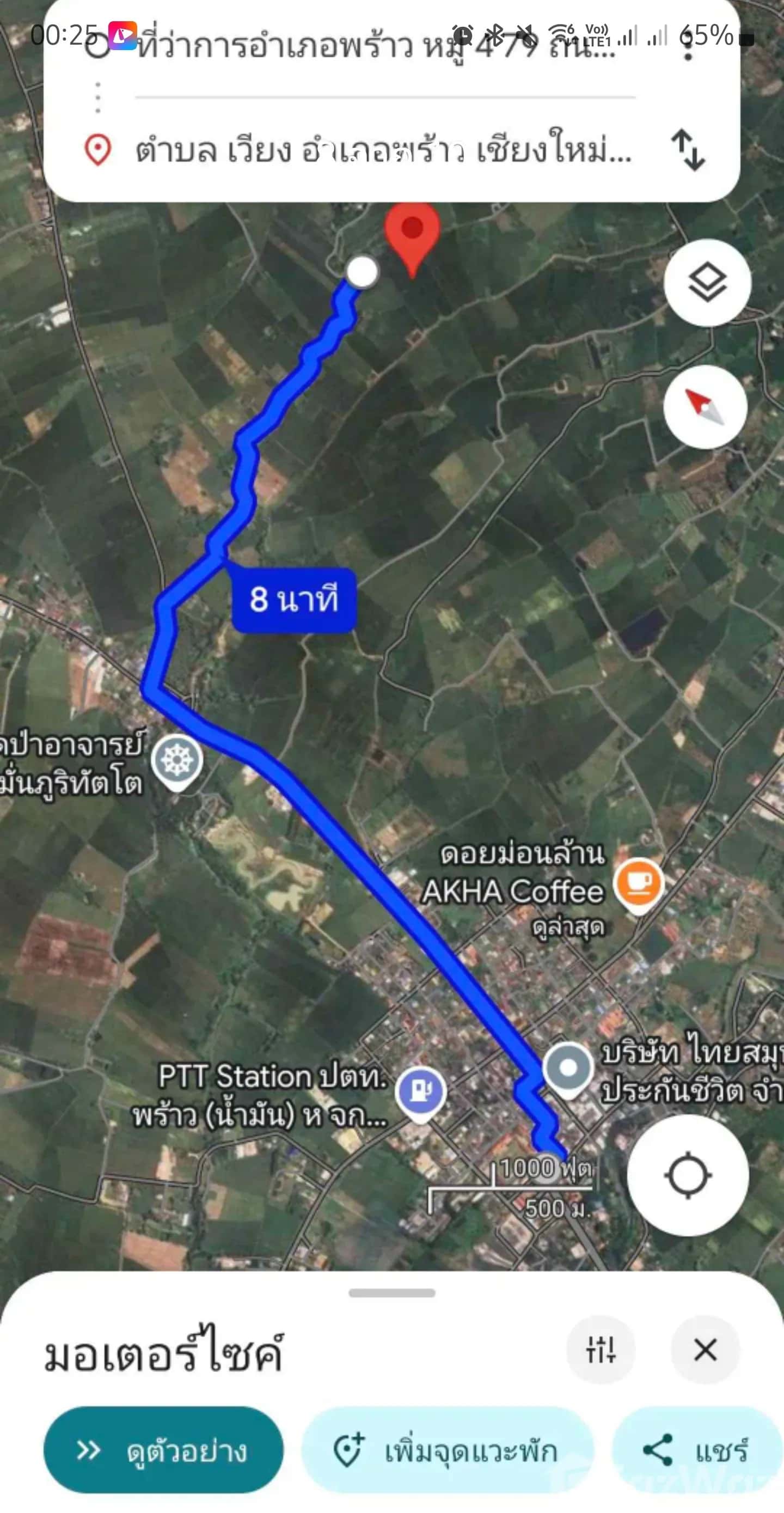Swap start and destination points
Screen dimensions: 784x1513
pyautogui.click(x=688, y=150)
